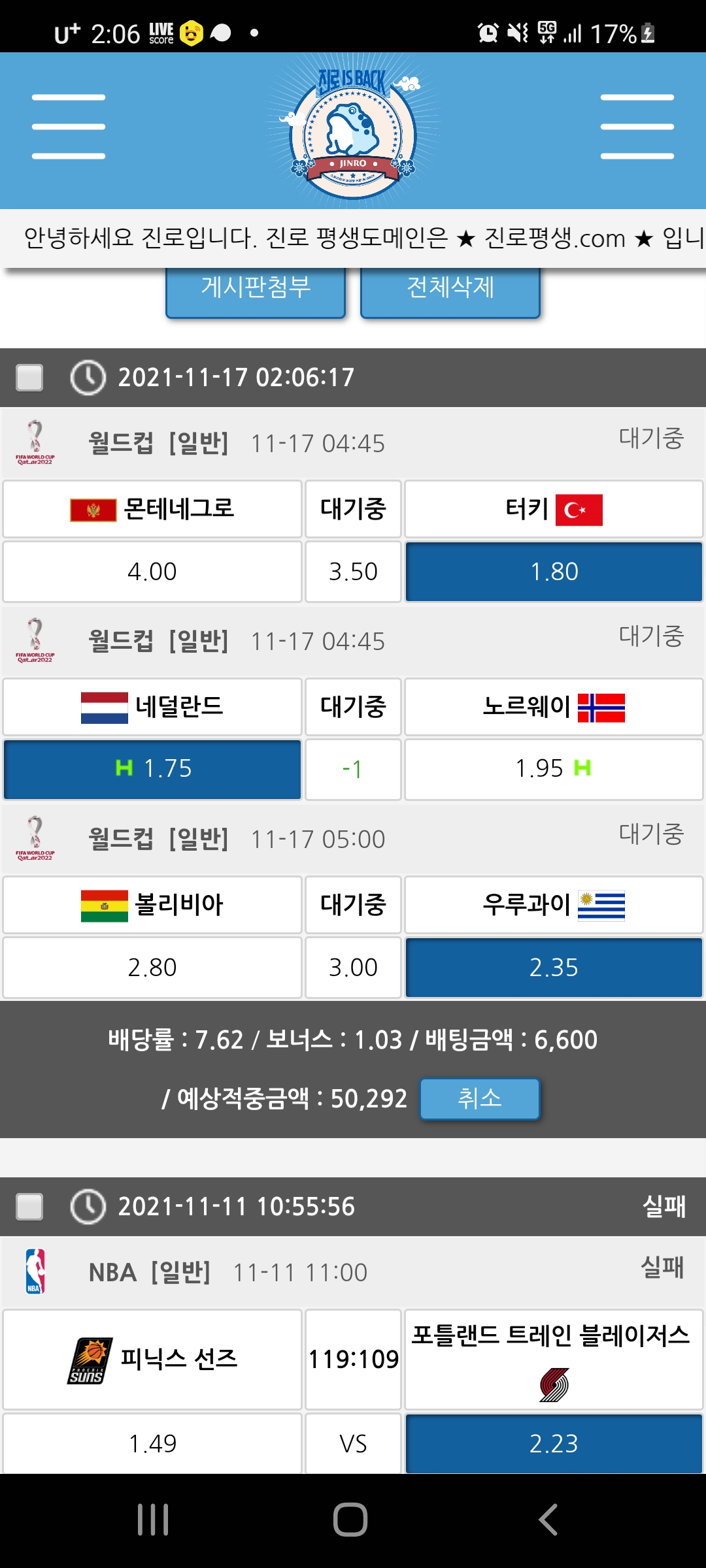Cancel the bet with the 취소 button
The image size is (706, 1568).
480,1098
